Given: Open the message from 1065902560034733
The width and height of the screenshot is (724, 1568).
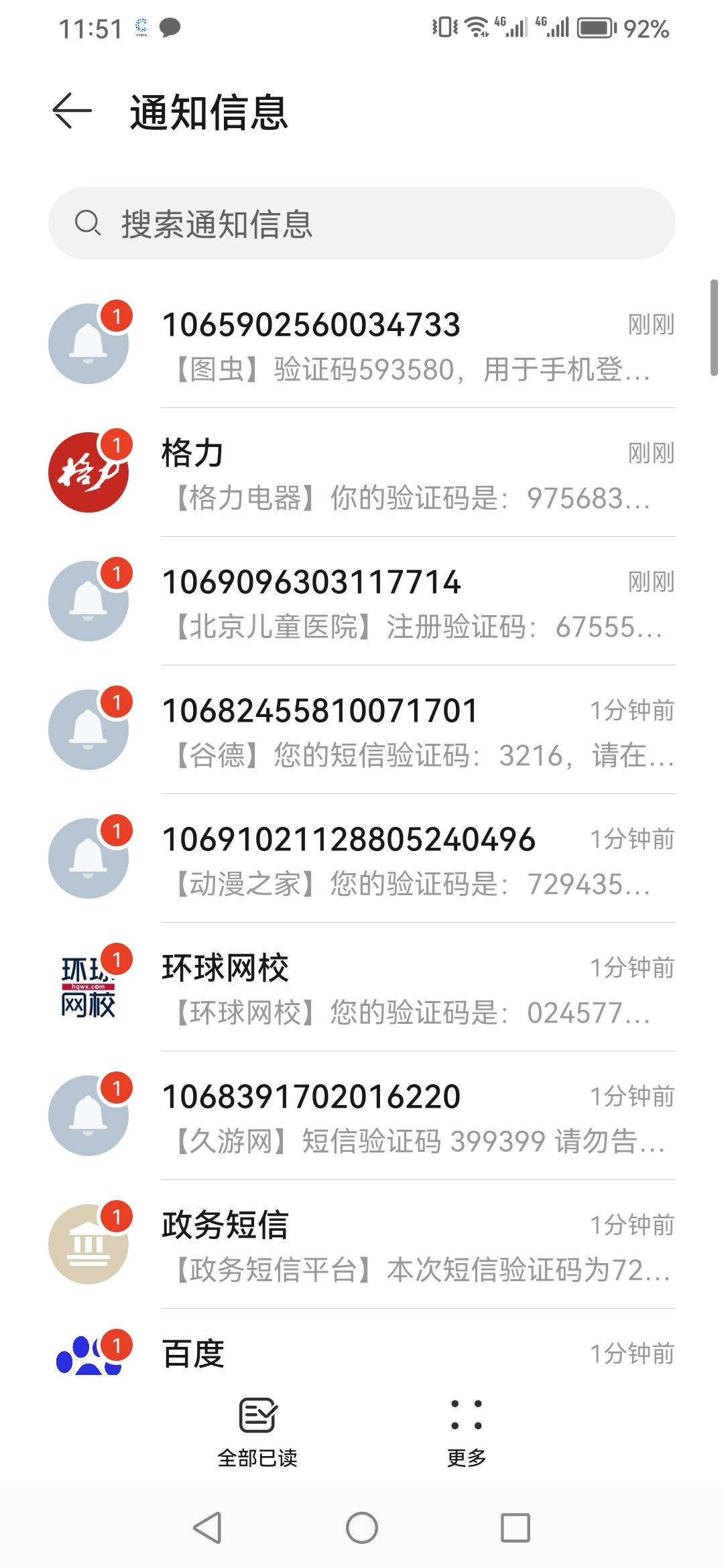Looking at the screenshot, I should pos(362,344).
